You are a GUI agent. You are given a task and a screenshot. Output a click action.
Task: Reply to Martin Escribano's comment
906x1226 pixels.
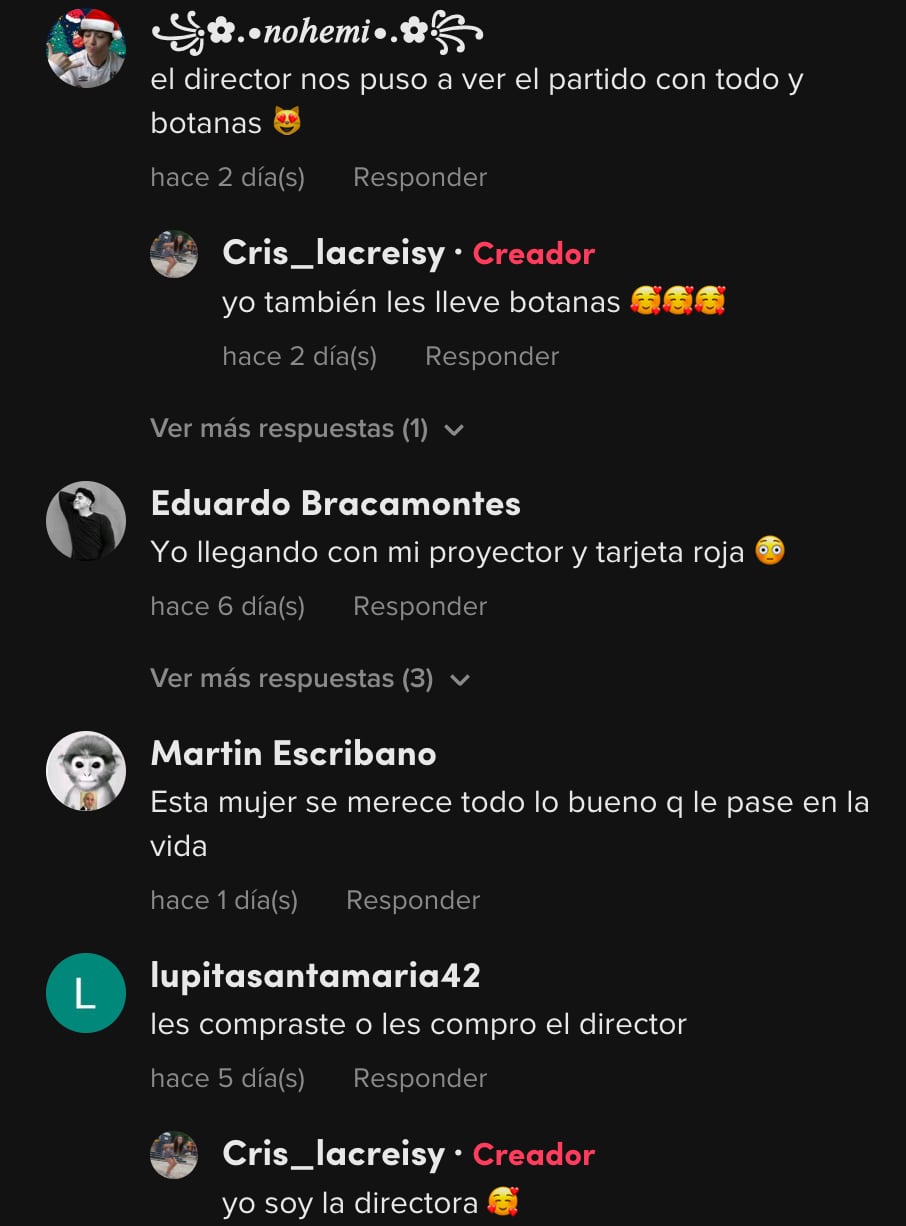(x=413, y=901)
